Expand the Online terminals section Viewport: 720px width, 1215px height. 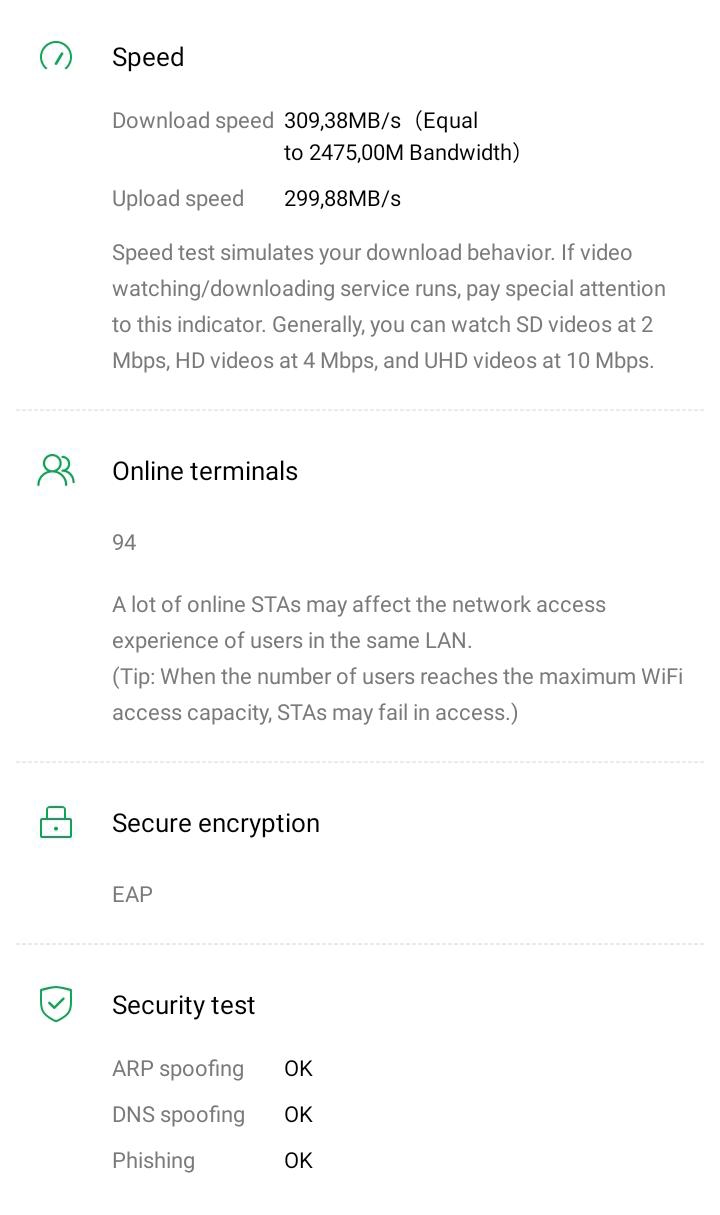coord(204,470)
